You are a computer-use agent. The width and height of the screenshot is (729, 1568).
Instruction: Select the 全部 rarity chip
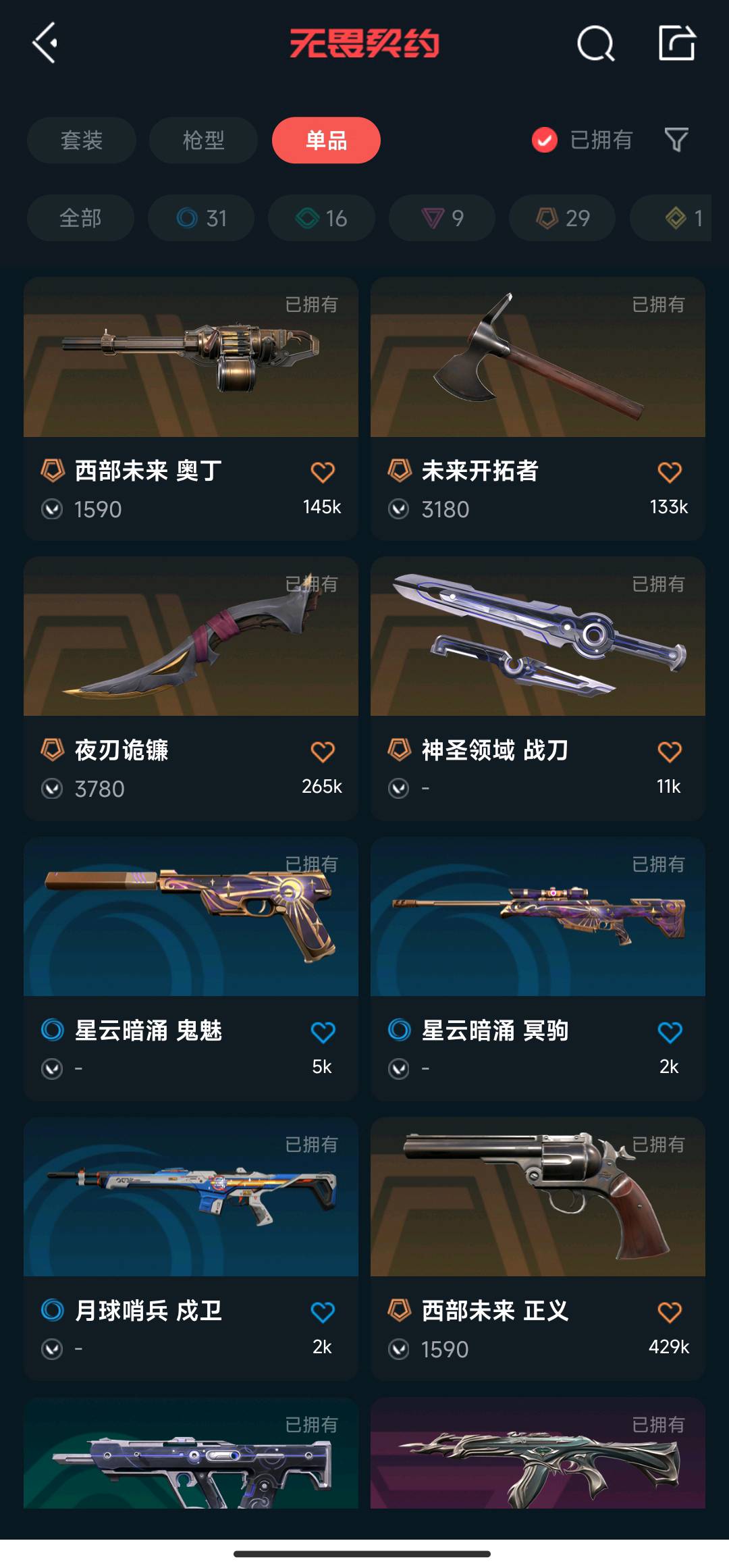(x=80, y=218)
